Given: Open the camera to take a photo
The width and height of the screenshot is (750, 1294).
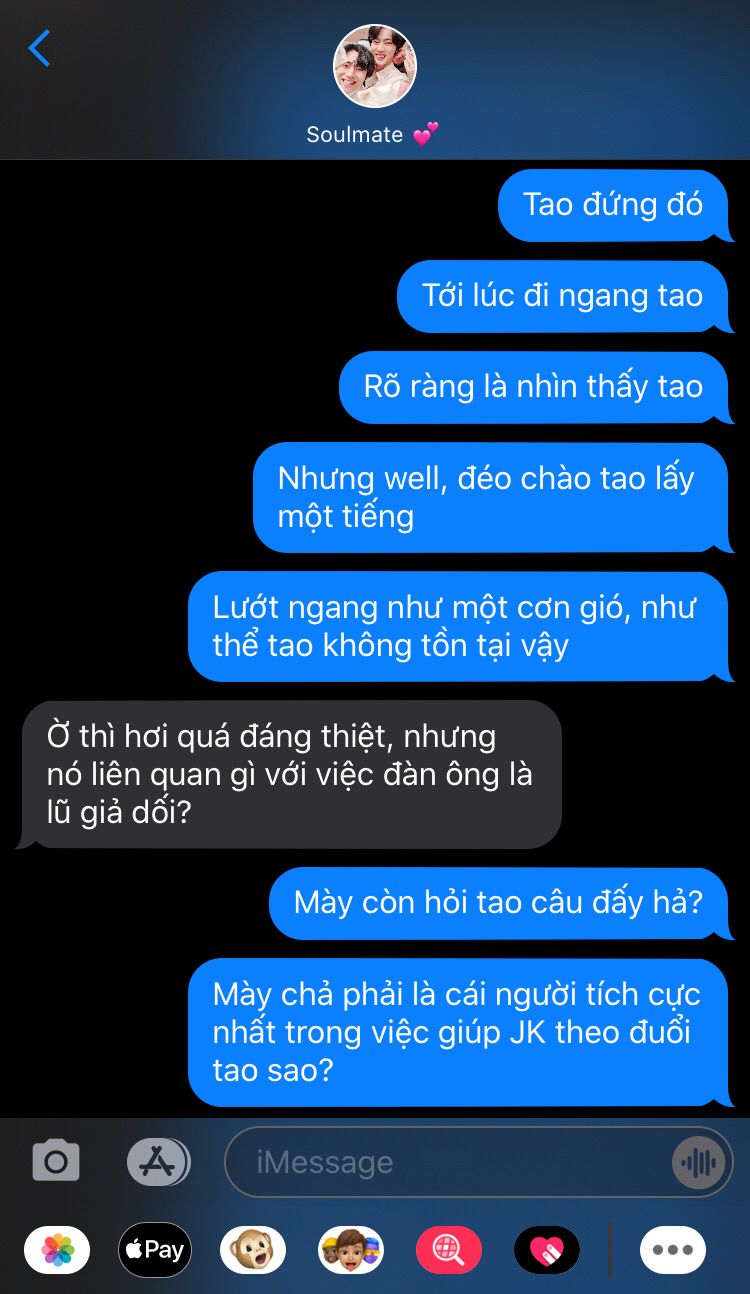Looking at the screenshot, I should coord(56,1161).
